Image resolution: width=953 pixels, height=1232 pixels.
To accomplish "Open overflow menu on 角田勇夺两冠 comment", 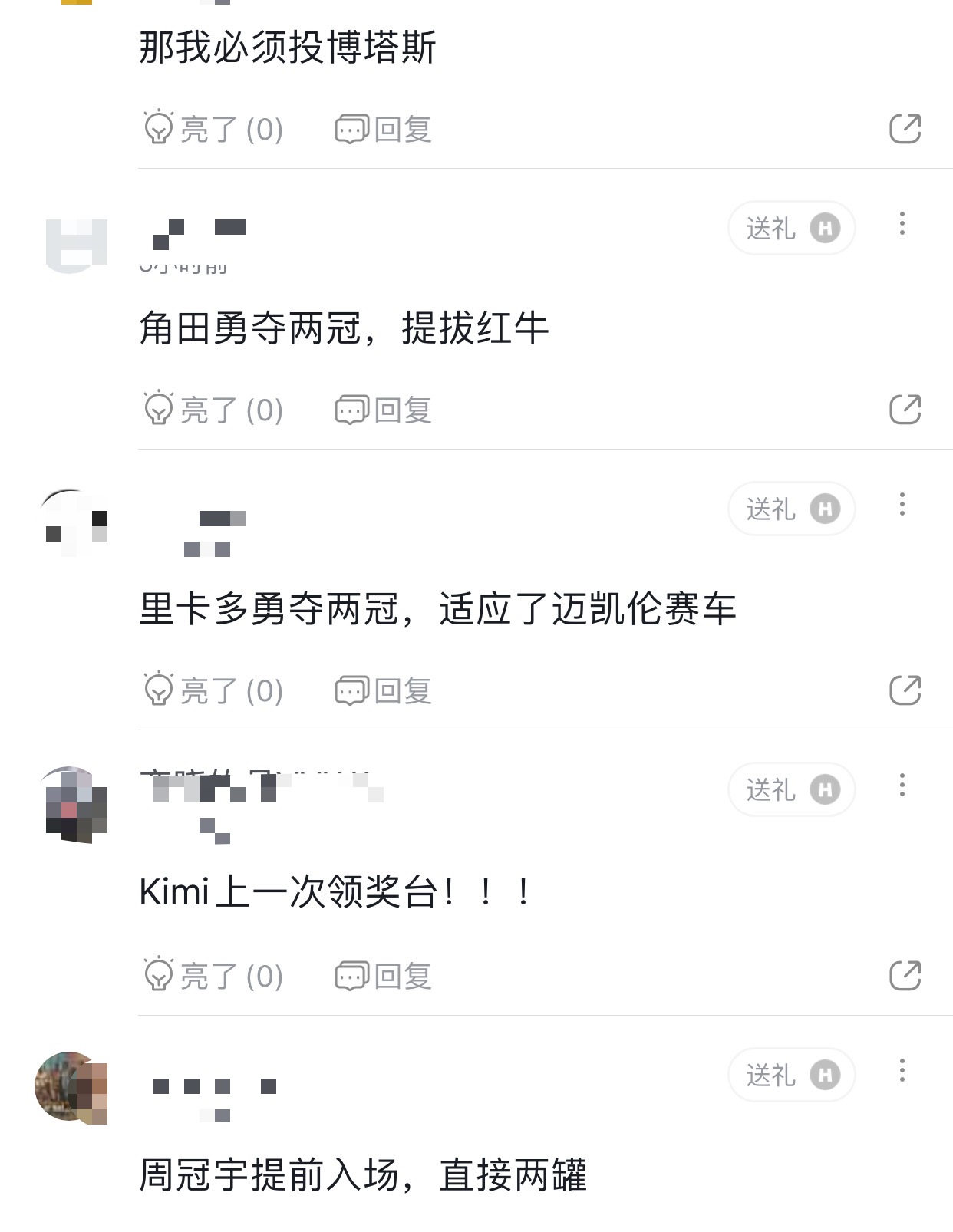I will (x=902, y=223).
